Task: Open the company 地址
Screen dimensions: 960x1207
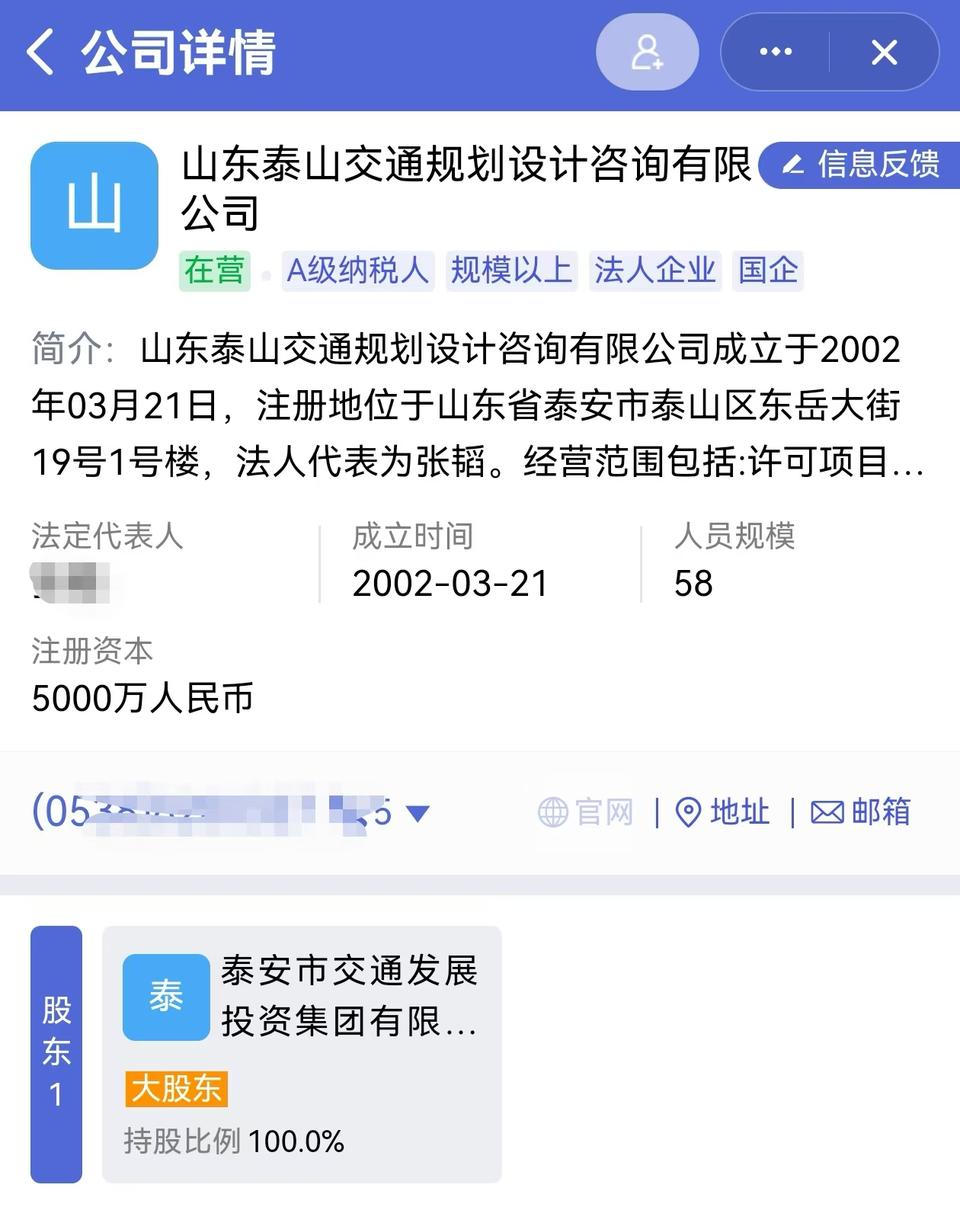Action: click(723, 812)
